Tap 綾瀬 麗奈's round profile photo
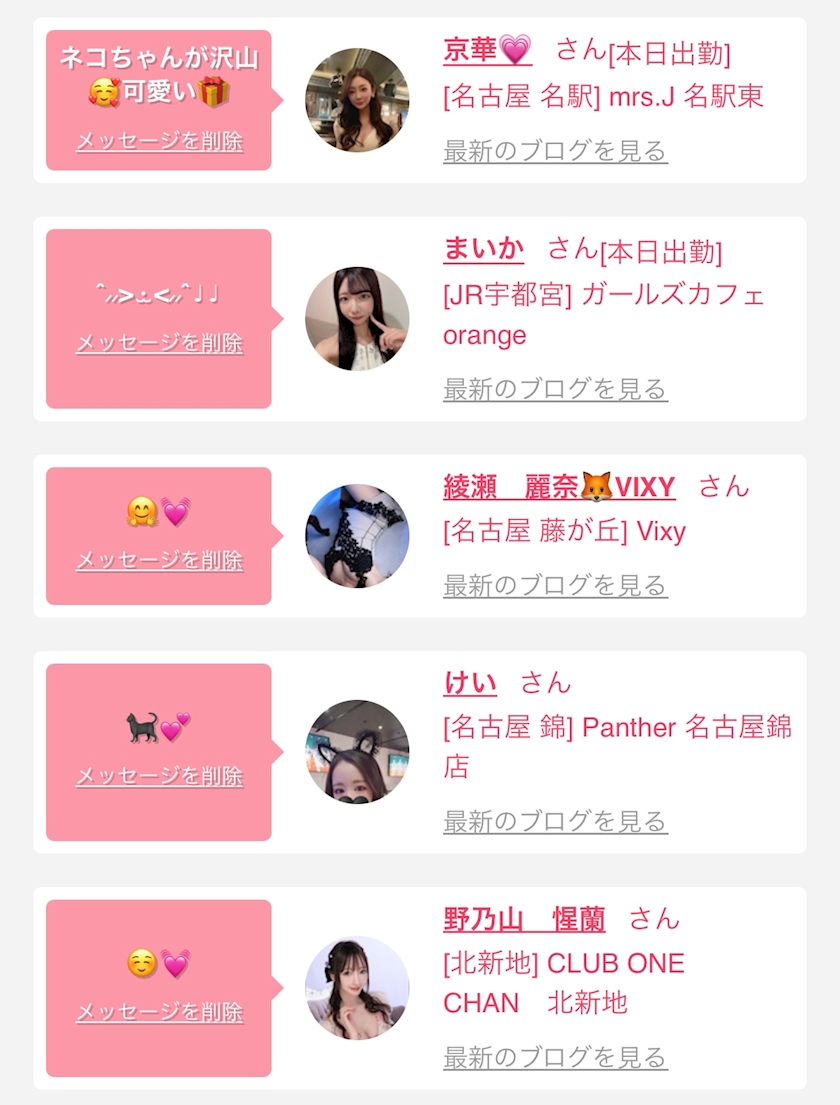This screenshot has width=840, height=1105. pyautogui.click(x=357, y=536)
